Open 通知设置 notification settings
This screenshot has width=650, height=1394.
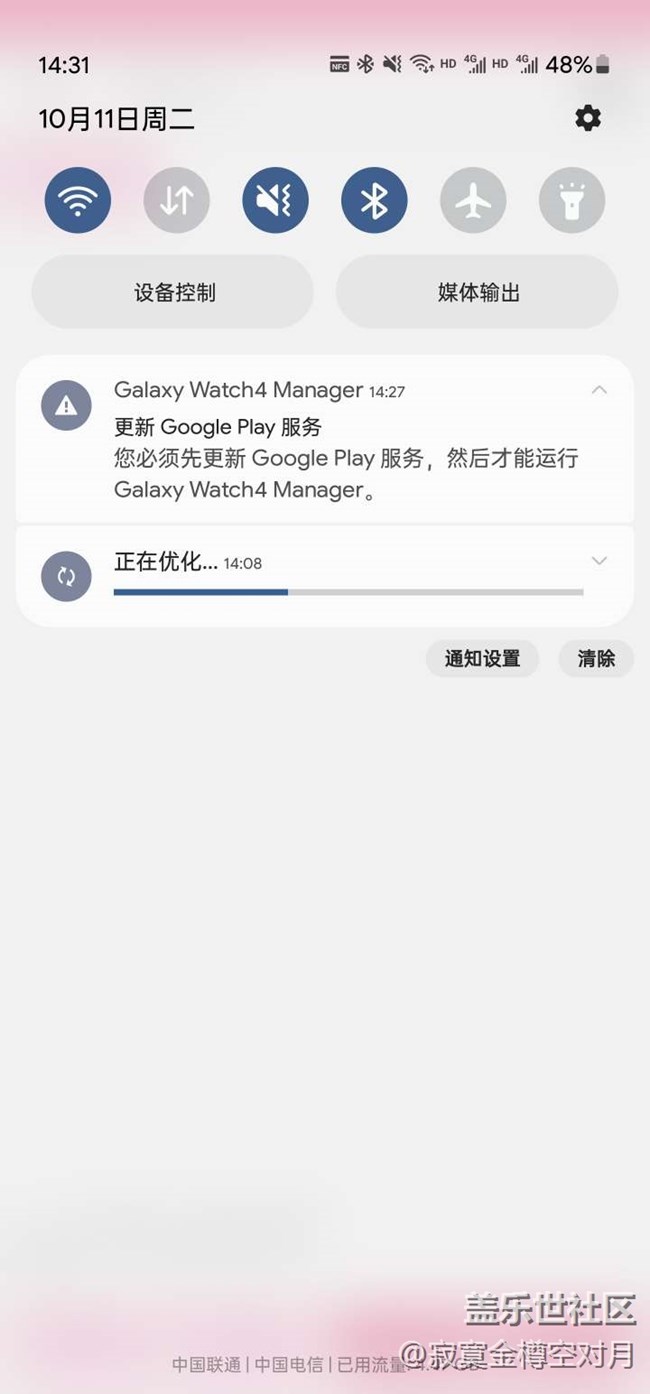[482, 659]
